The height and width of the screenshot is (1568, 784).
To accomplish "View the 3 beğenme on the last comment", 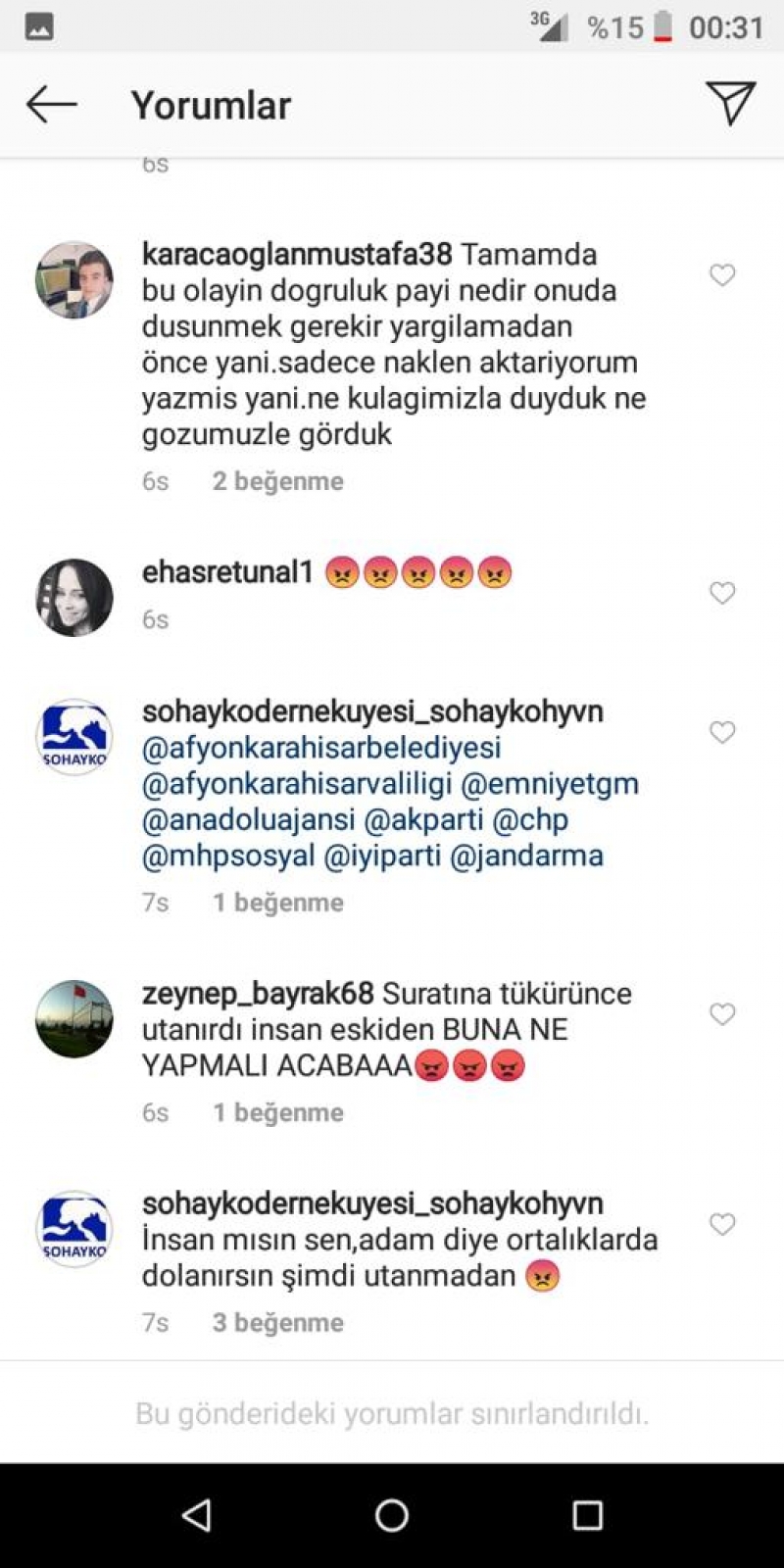I will pyautogui.click(x=278, y=1323).
